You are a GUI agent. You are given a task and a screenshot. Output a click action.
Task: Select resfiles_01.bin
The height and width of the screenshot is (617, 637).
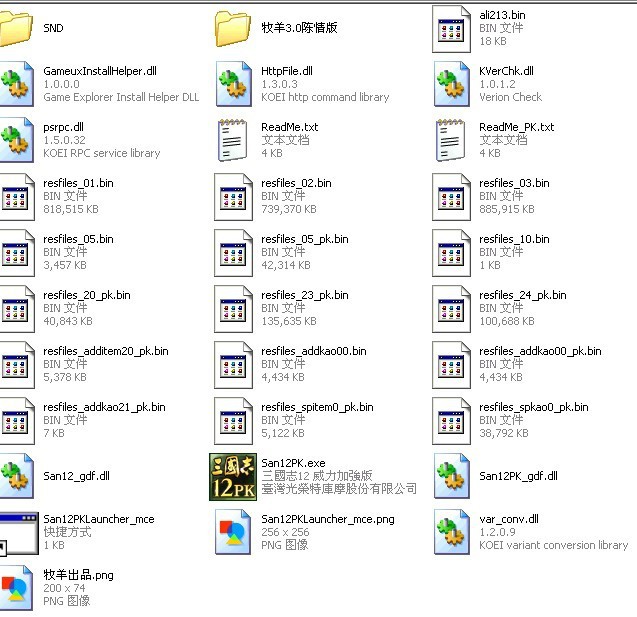18,197
